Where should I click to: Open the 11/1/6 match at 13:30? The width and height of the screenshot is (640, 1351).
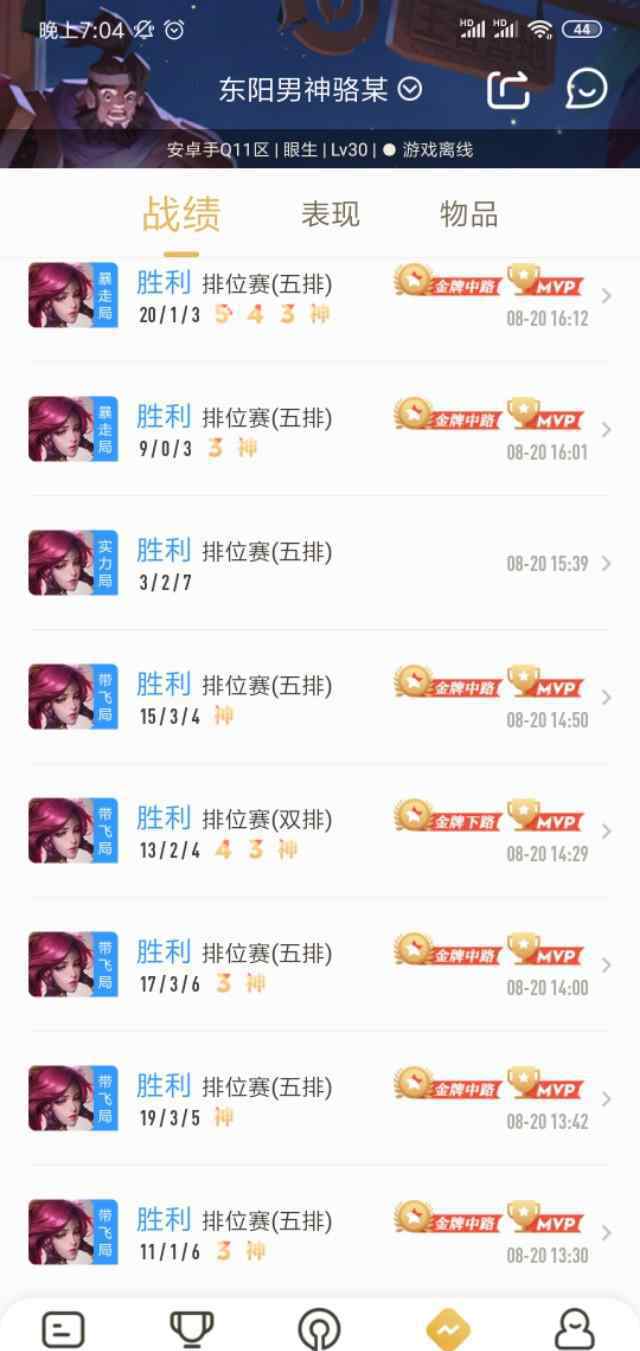(x=320, y=1234)
